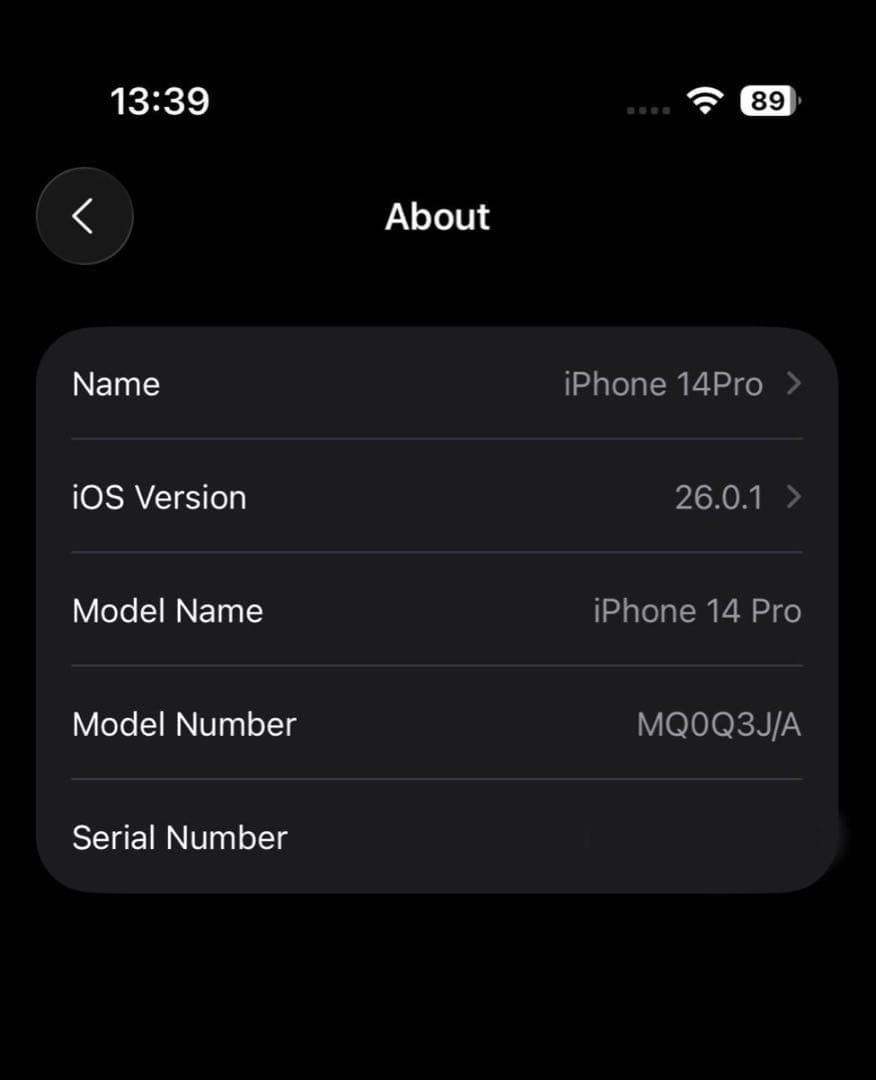Screen dimensions: 876x1080
Task: Select the Model Number row
Action: click(436, 724)
